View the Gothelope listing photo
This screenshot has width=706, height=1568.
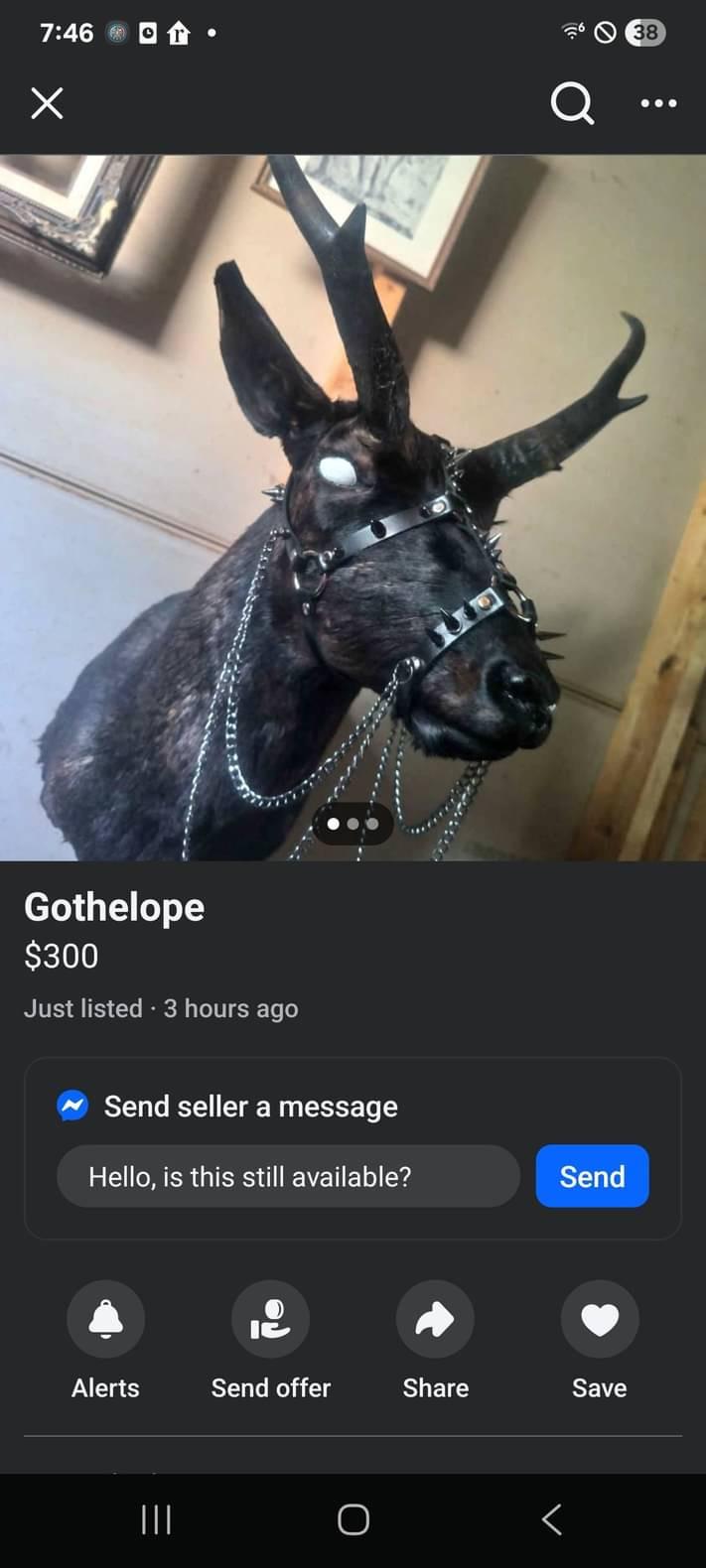click(x=353, y=506)
